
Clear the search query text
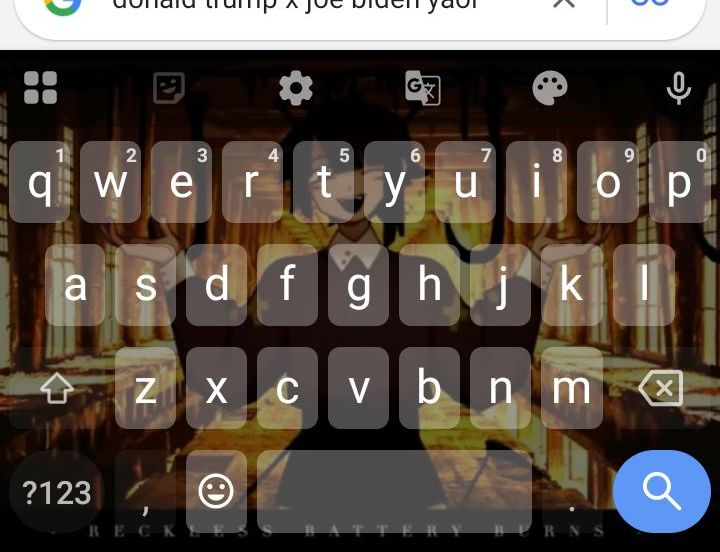[x=564, y=5]
